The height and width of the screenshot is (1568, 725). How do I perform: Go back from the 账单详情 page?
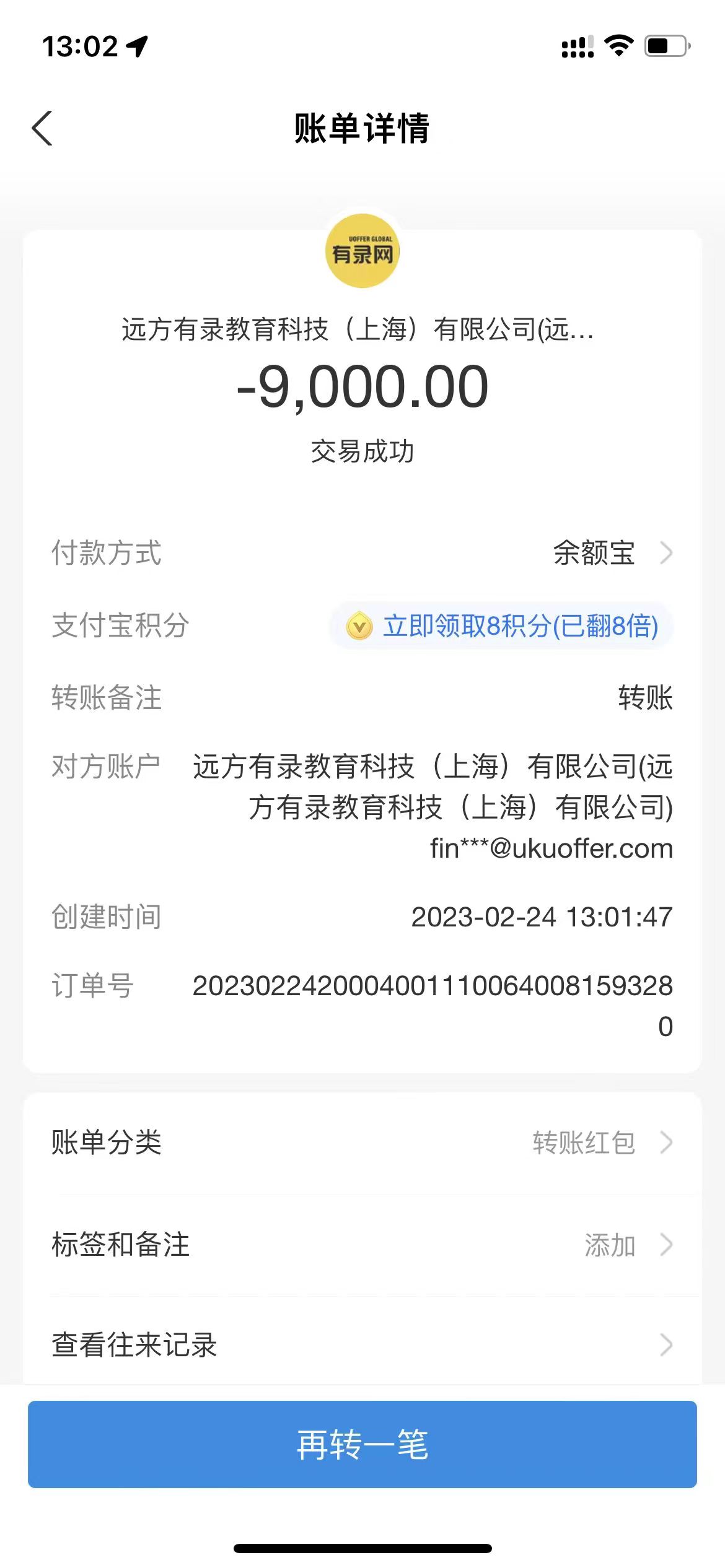(x=42, y=128)
